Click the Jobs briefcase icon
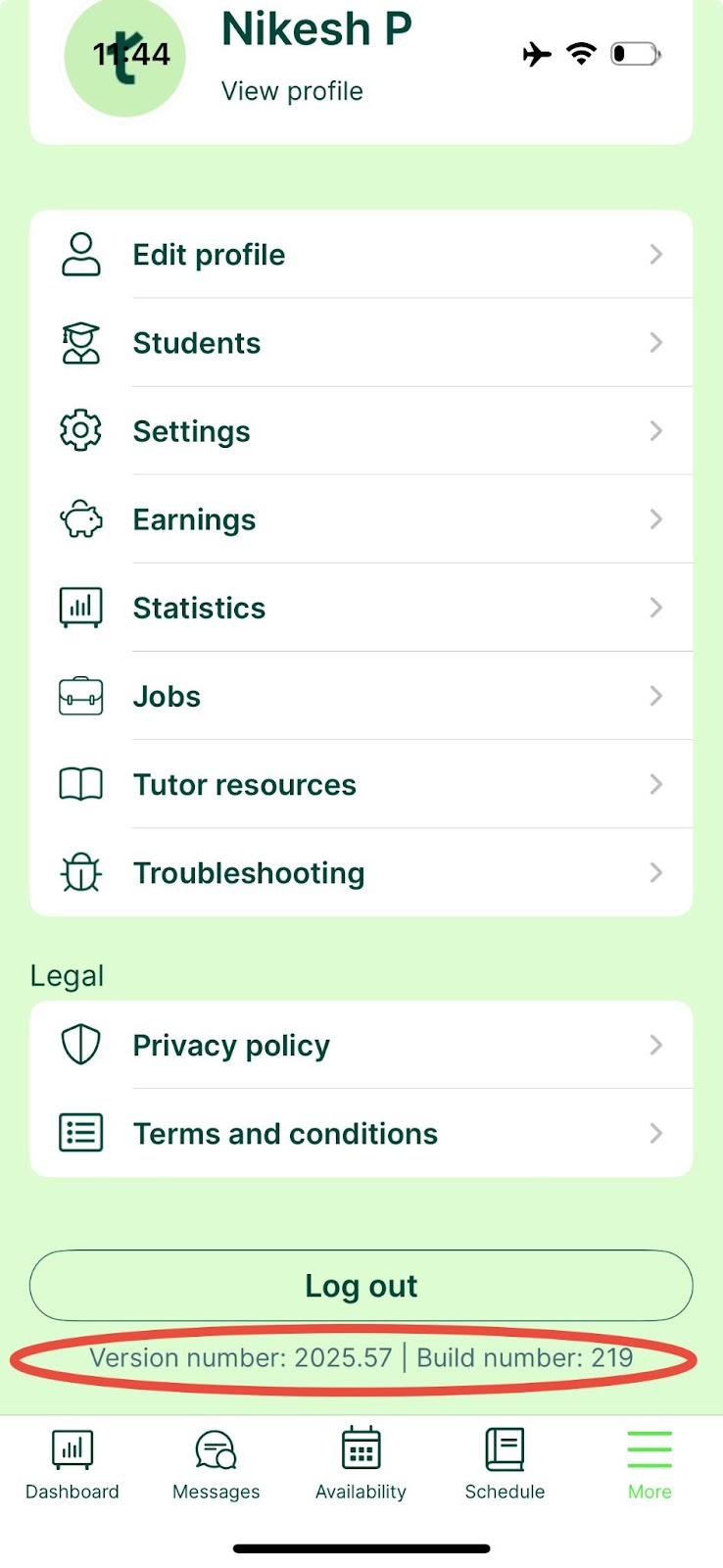The height and width of the screenshot is (1568, 723). (80, 696)
